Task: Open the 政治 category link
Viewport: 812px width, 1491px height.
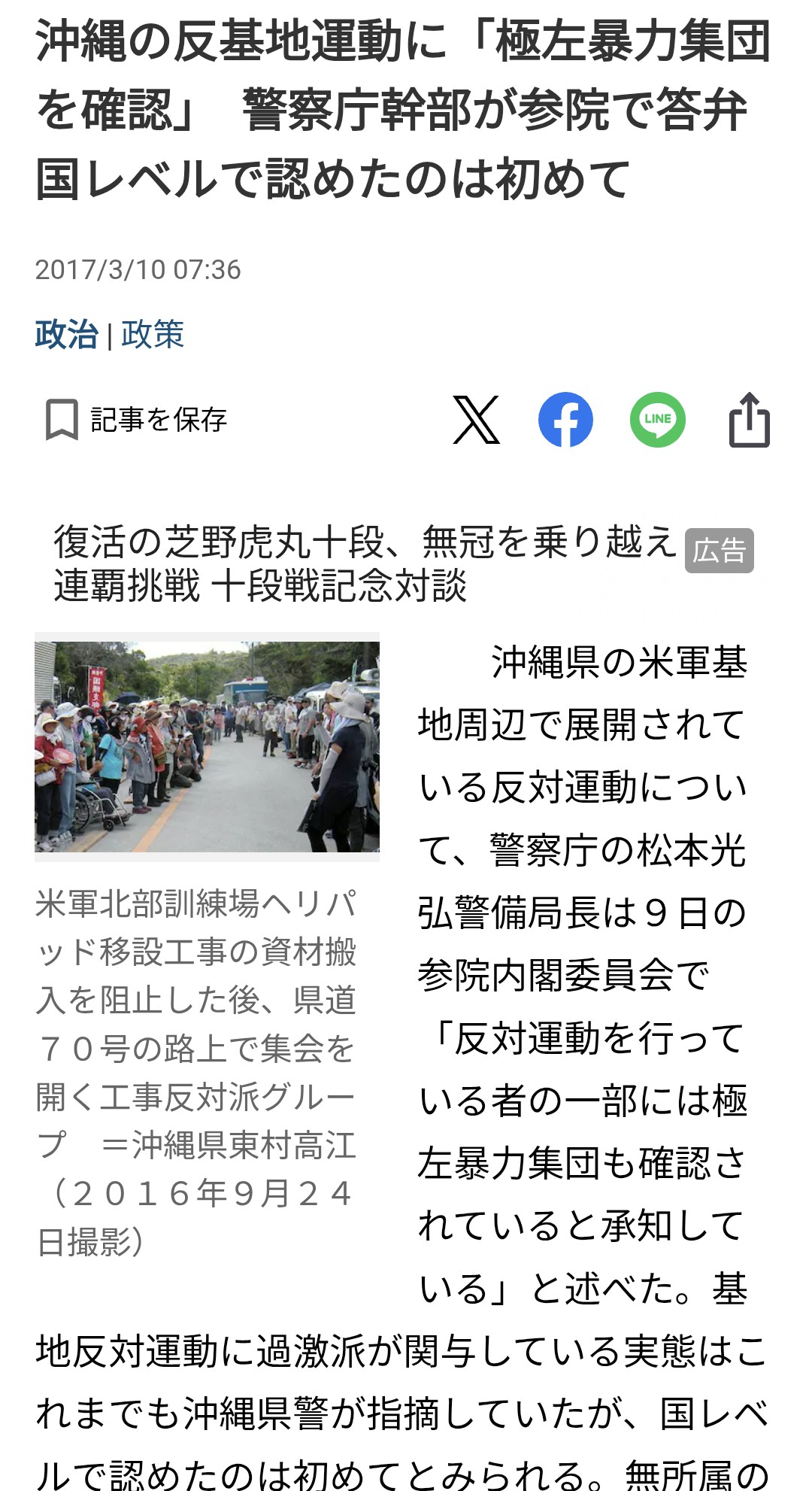Action: pyautogui.click(x=66, y=334)
